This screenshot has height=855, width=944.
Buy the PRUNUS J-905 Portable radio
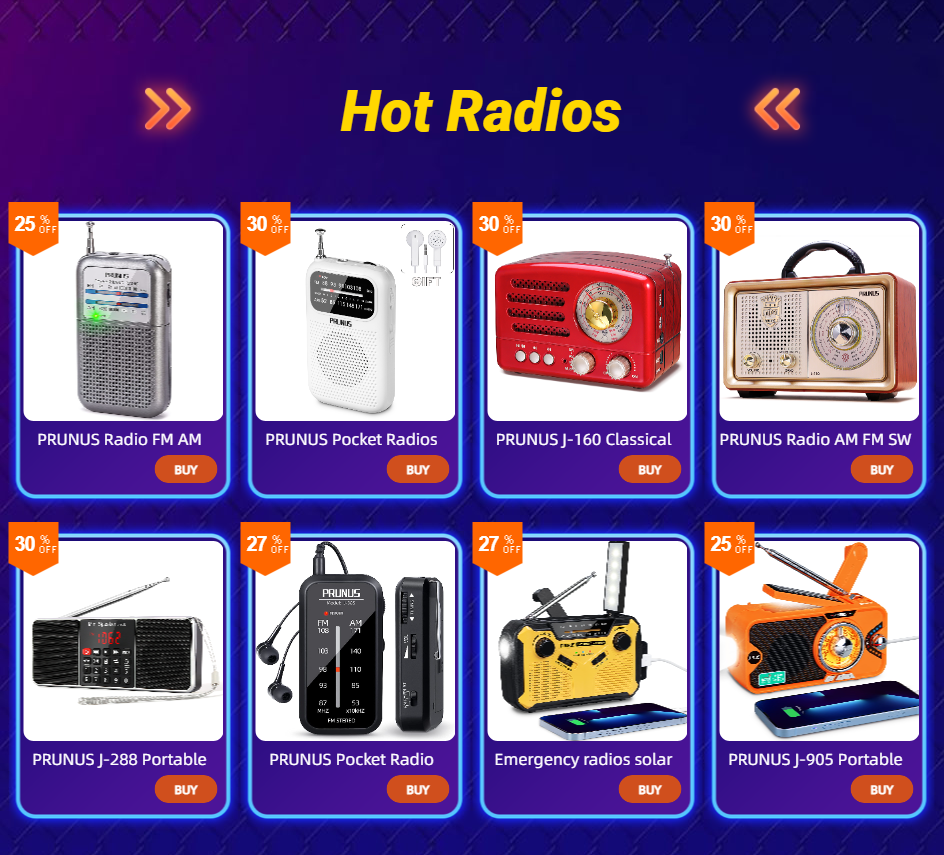tap(882, 789)
